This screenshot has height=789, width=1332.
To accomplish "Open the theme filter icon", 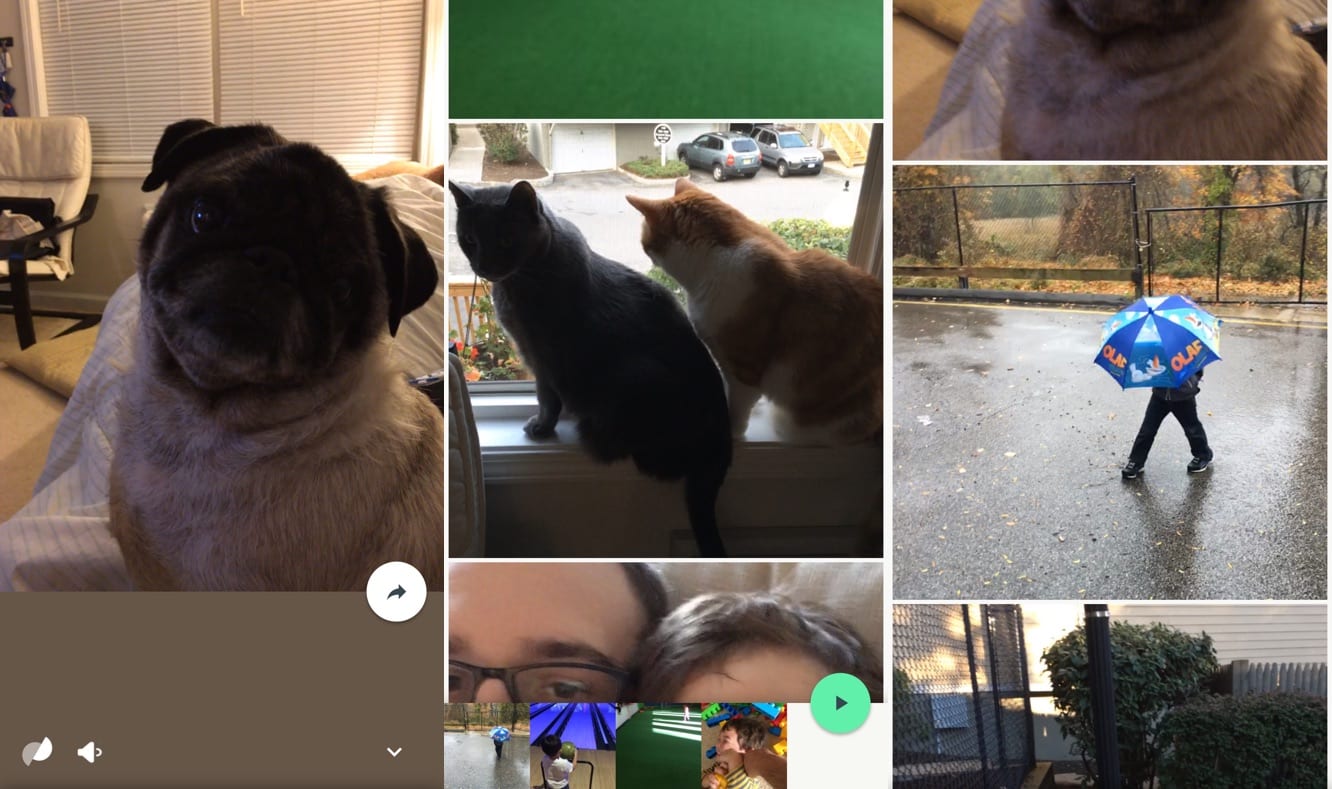I will pyautogui.click(x=37, y=751).
